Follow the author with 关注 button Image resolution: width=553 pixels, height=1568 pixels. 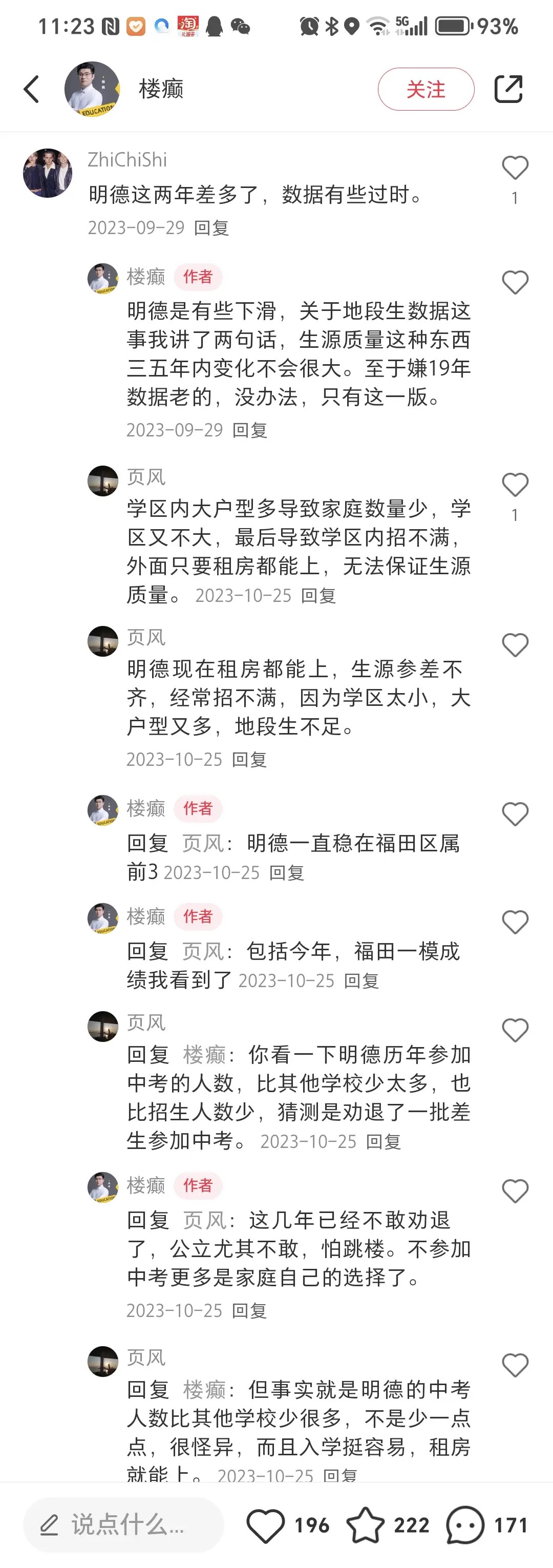click(425, 90)
